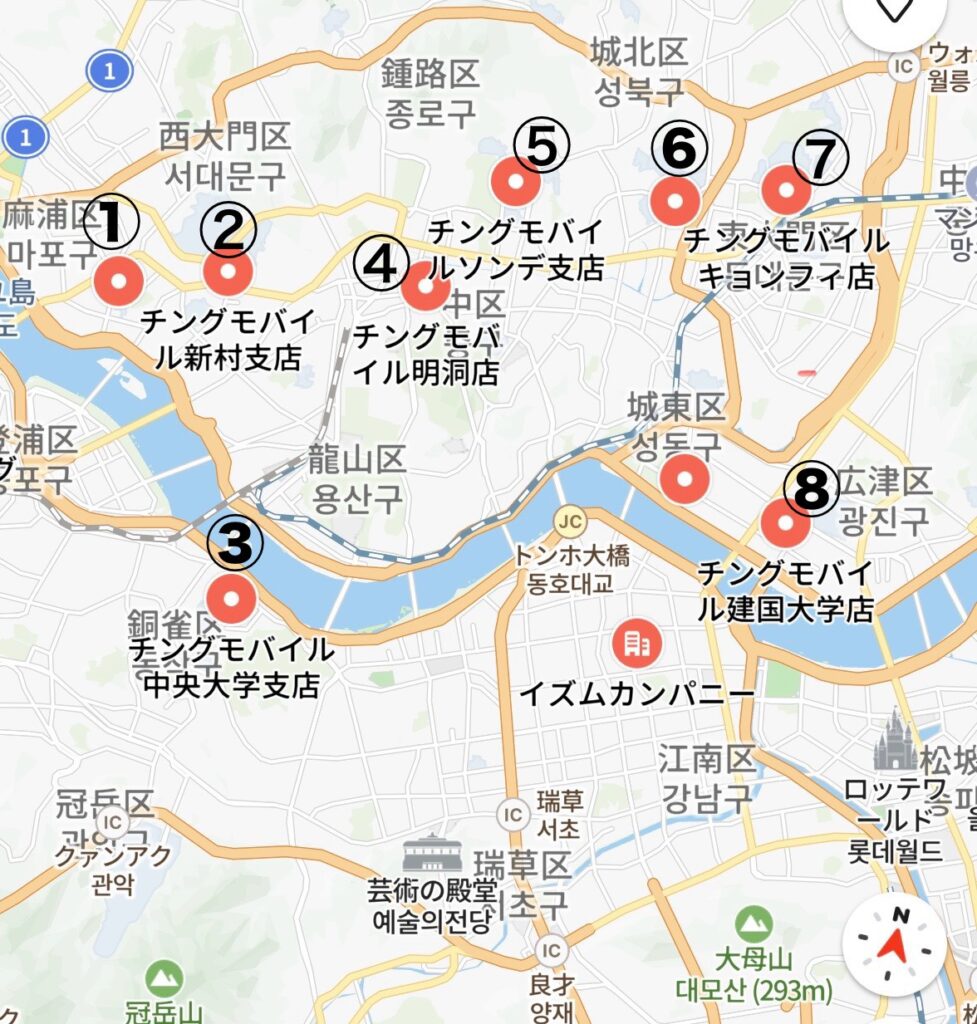
Task: Tap the red pin below 城東区 label
Action: 686,478
